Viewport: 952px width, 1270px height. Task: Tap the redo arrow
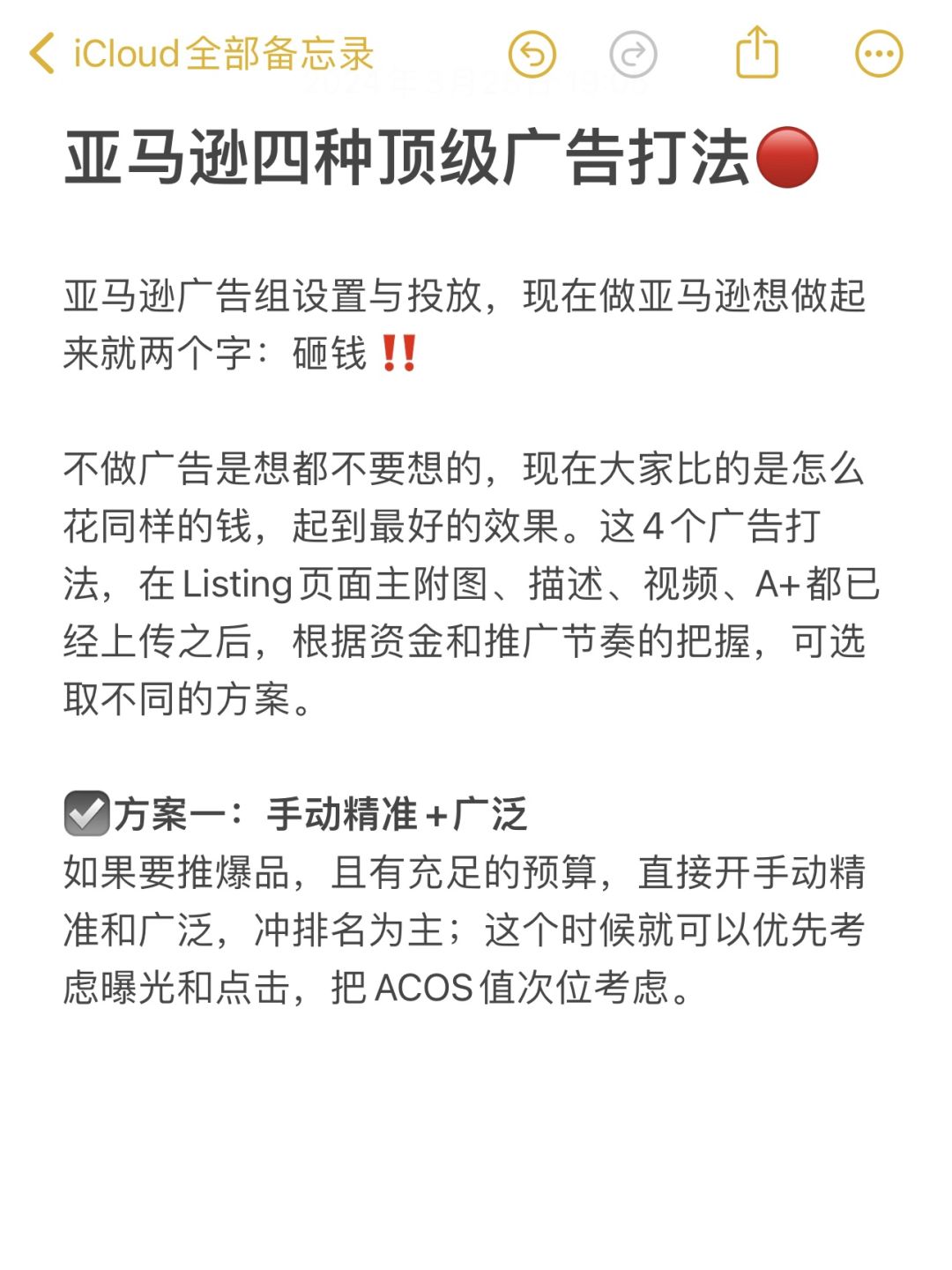click(x=633, y=55)
